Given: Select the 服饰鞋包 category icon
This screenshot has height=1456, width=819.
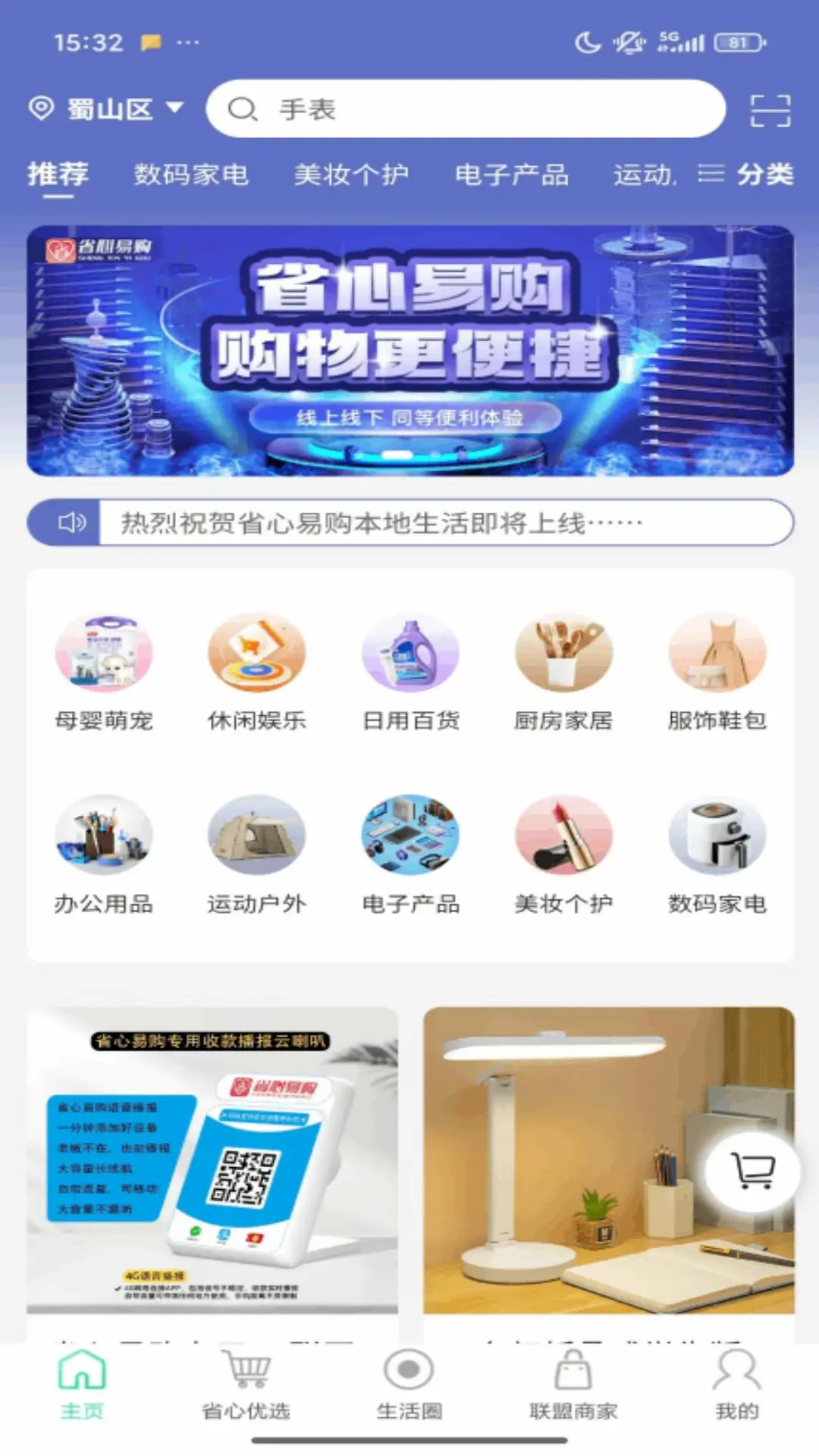Looking at the screenshot, I should [x=717, y=654].
